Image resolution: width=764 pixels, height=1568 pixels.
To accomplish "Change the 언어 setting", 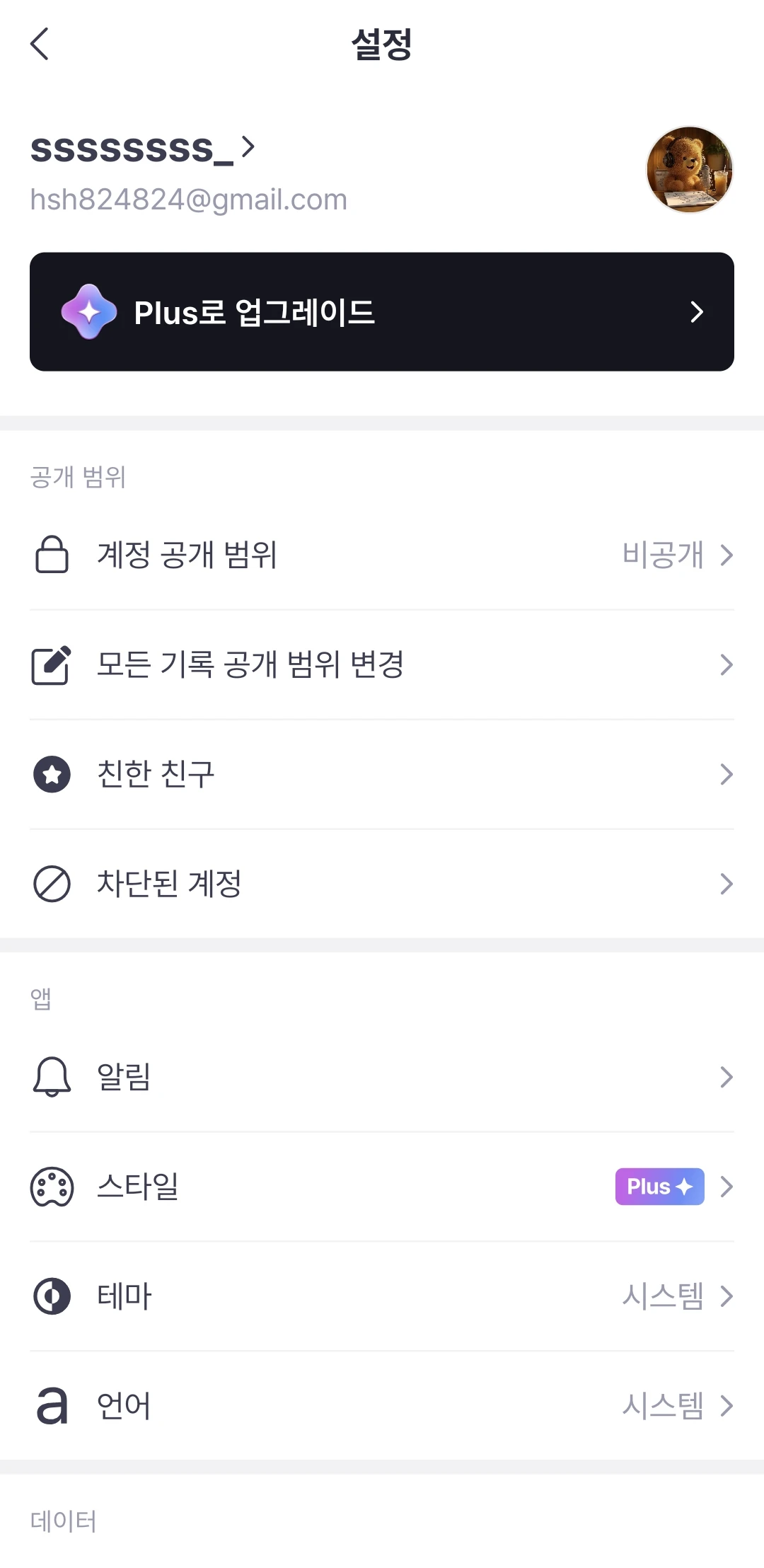I will point(382,1406).
